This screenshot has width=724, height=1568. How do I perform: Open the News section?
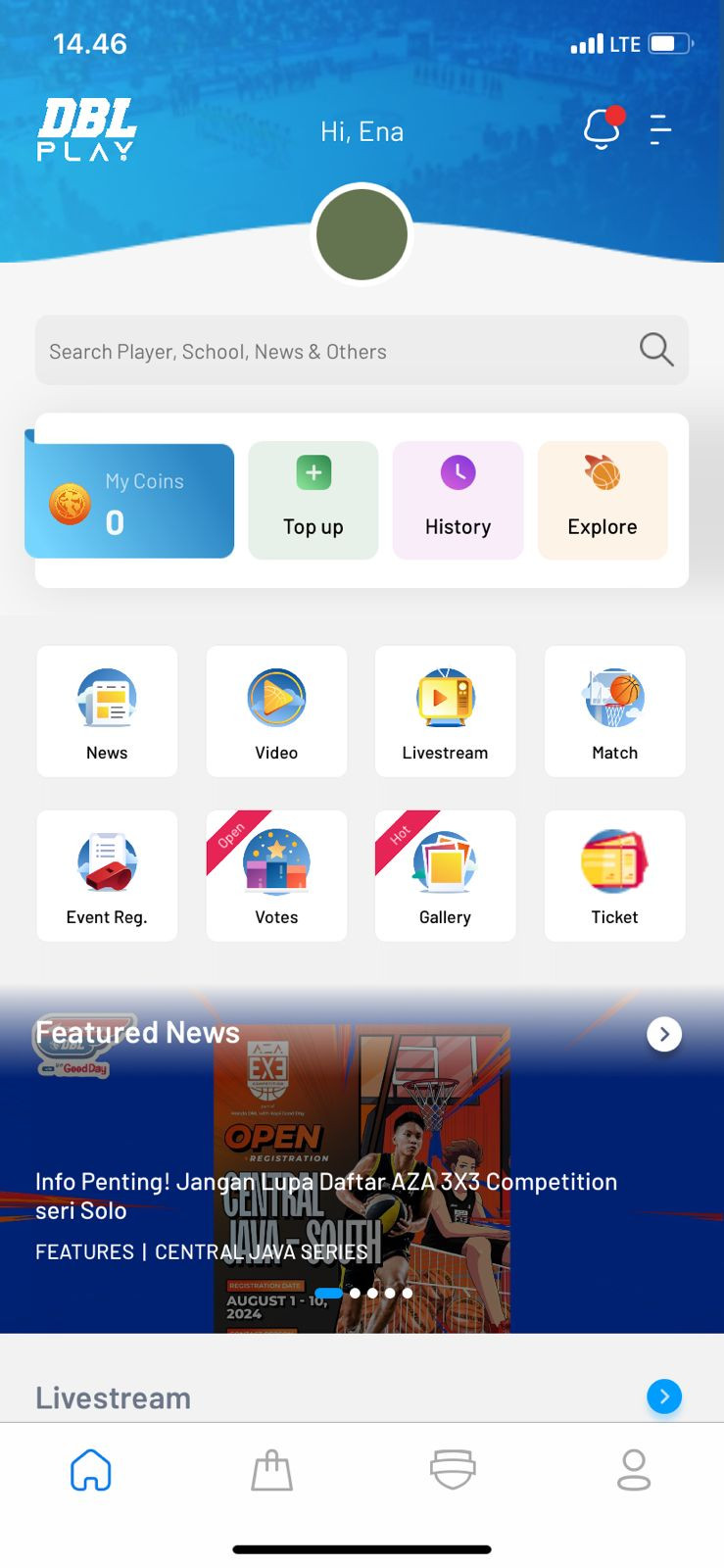(107, 711)
